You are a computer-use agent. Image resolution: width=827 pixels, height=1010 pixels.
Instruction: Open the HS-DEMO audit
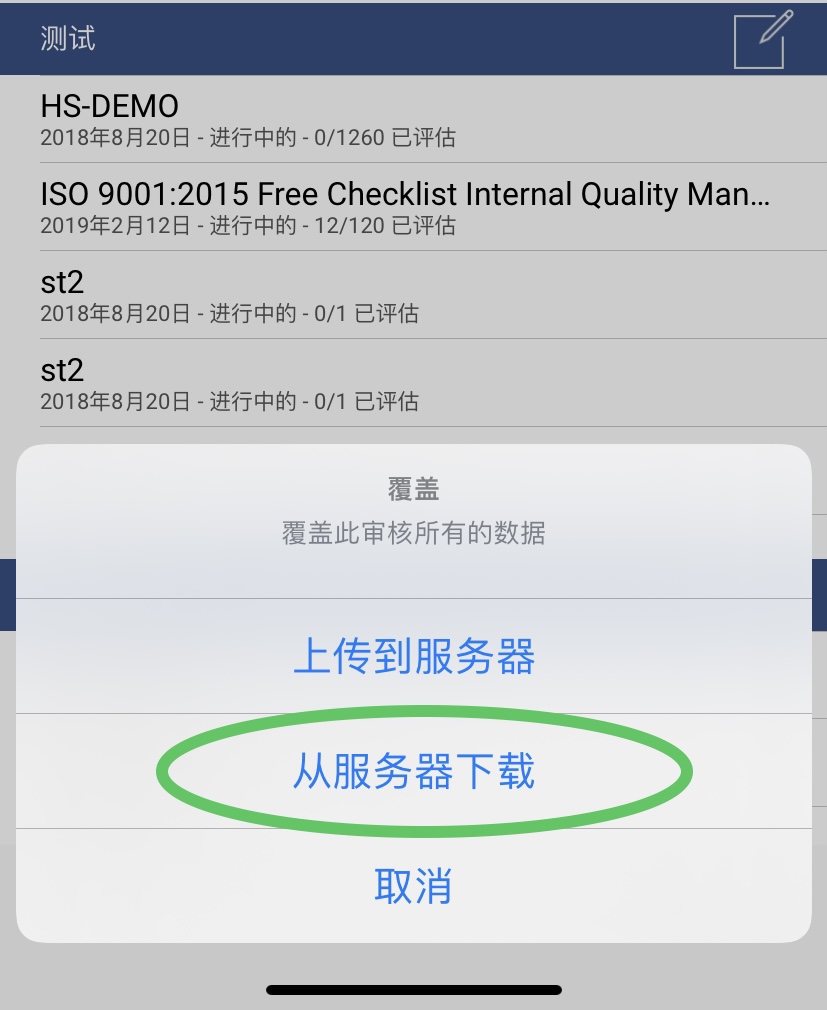413,119
